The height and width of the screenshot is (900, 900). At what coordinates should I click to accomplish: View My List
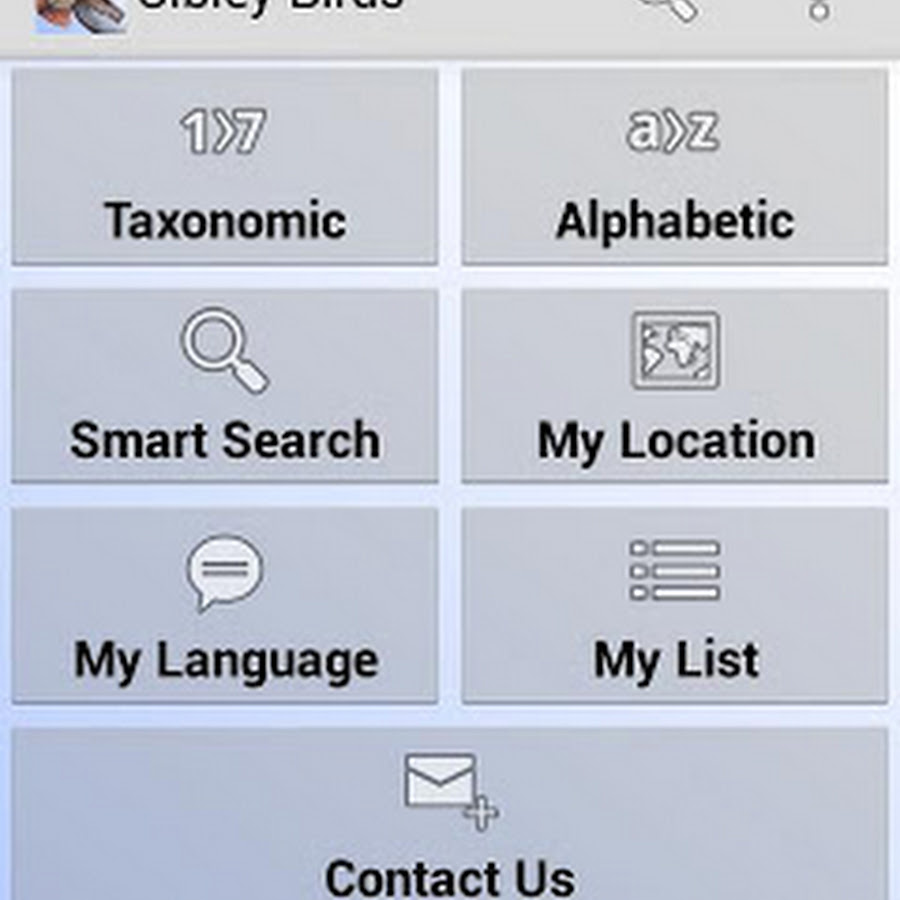675,605
